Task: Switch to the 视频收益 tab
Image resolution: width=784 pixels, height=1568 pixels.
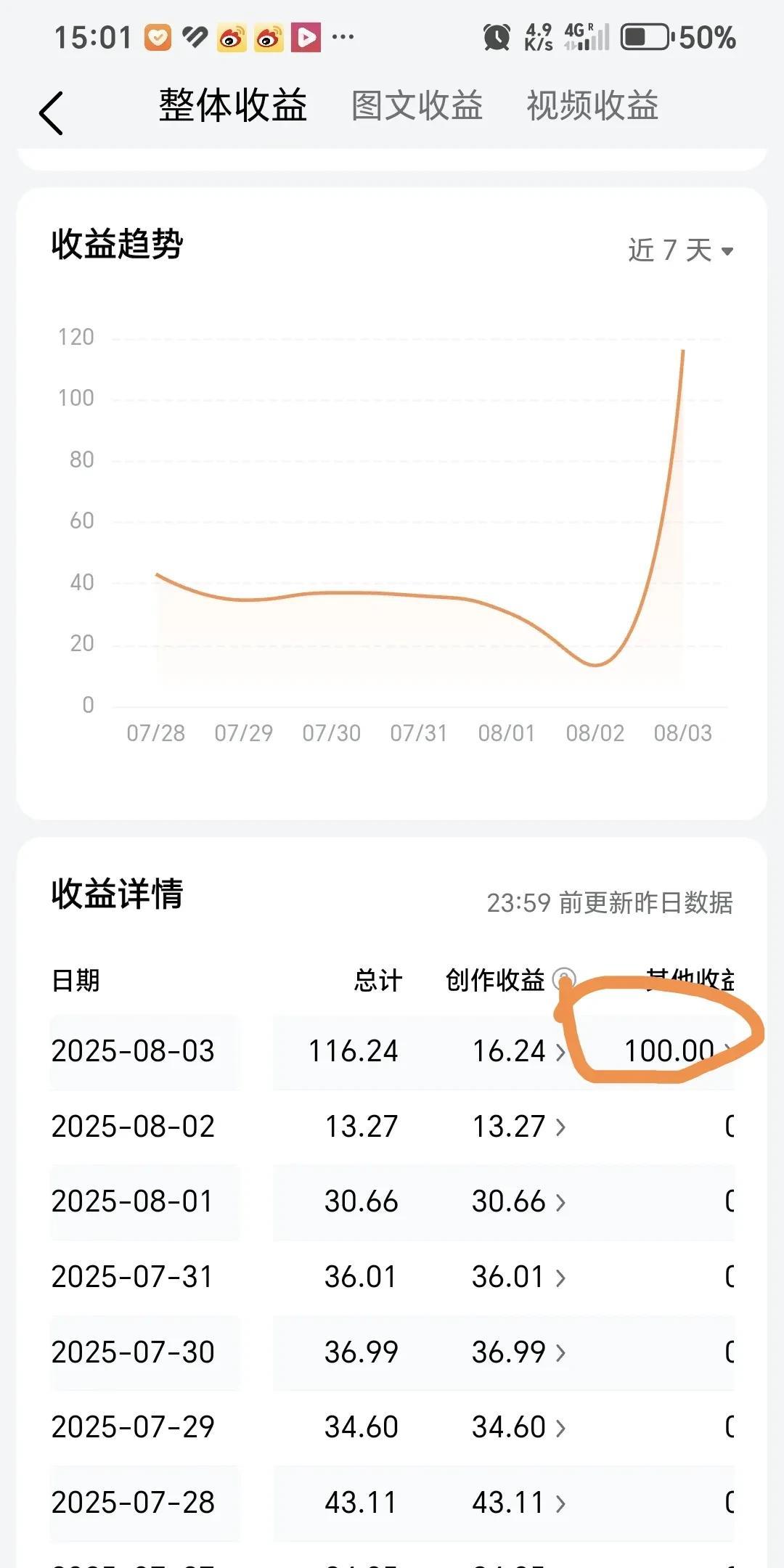Action: pos(592,106)
